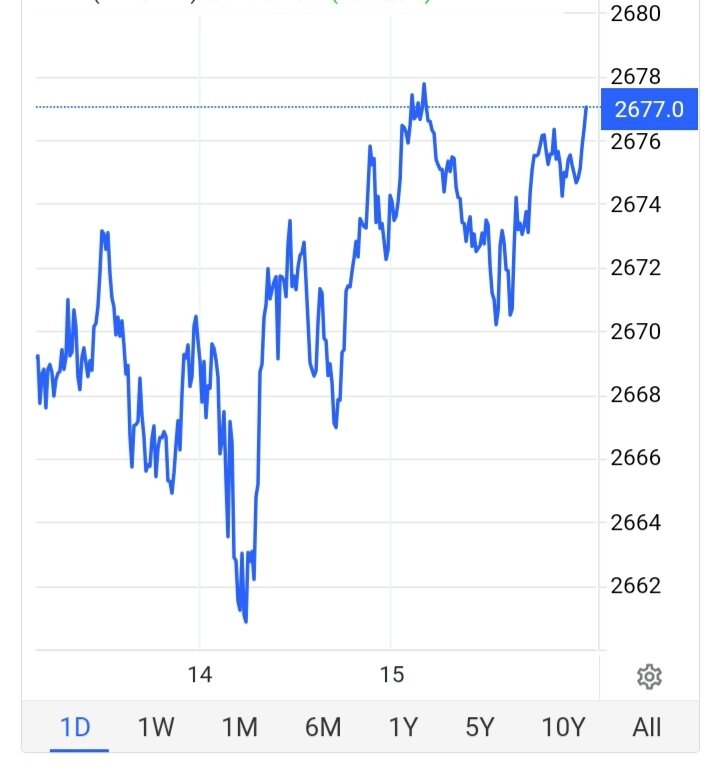Open the chart settings gear

click(x=649, y=677)
